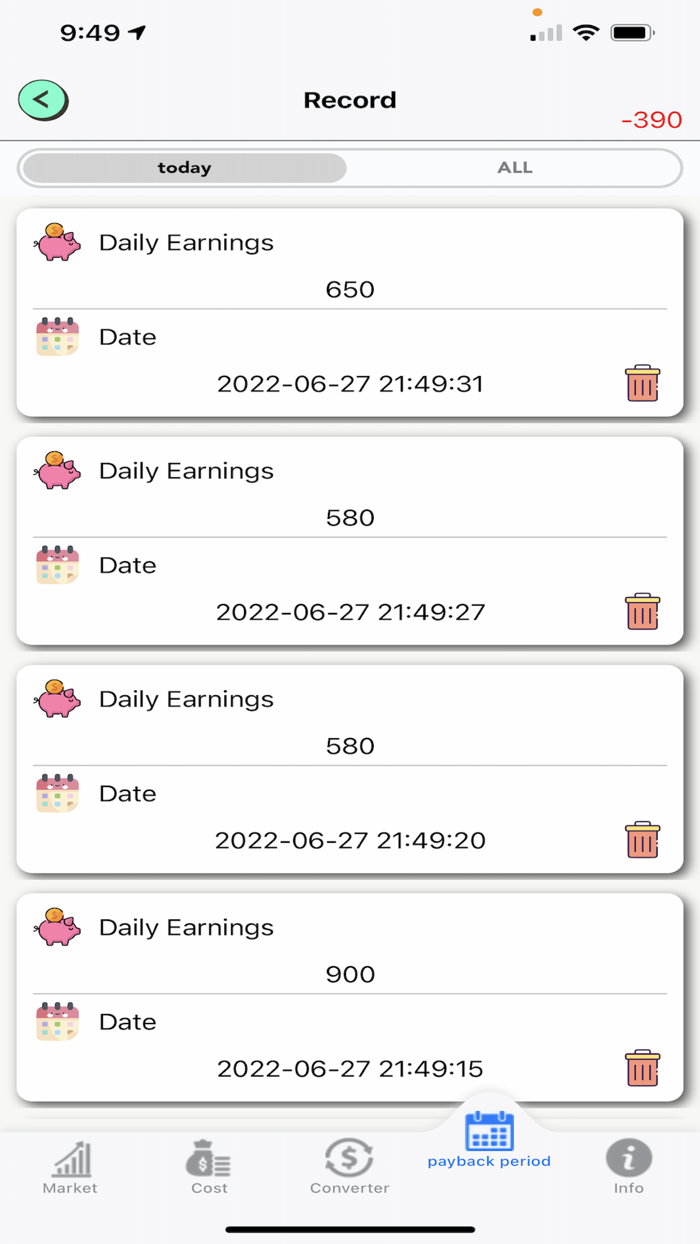
Task: Switch to the Cost tab
Action: 209,1167
